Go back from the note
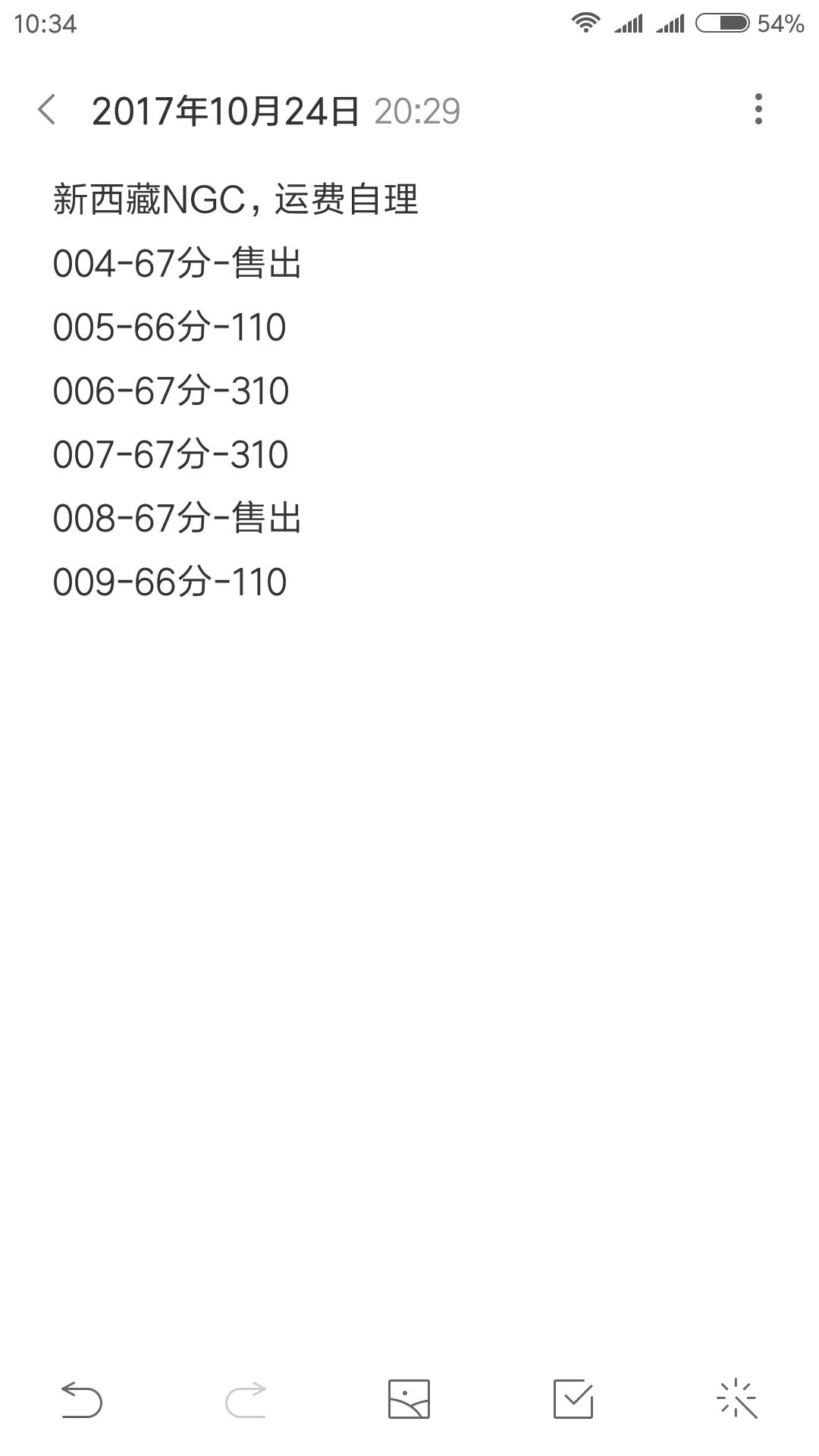819x1456 pixels. pyautogui.click(x=47, y=110)
